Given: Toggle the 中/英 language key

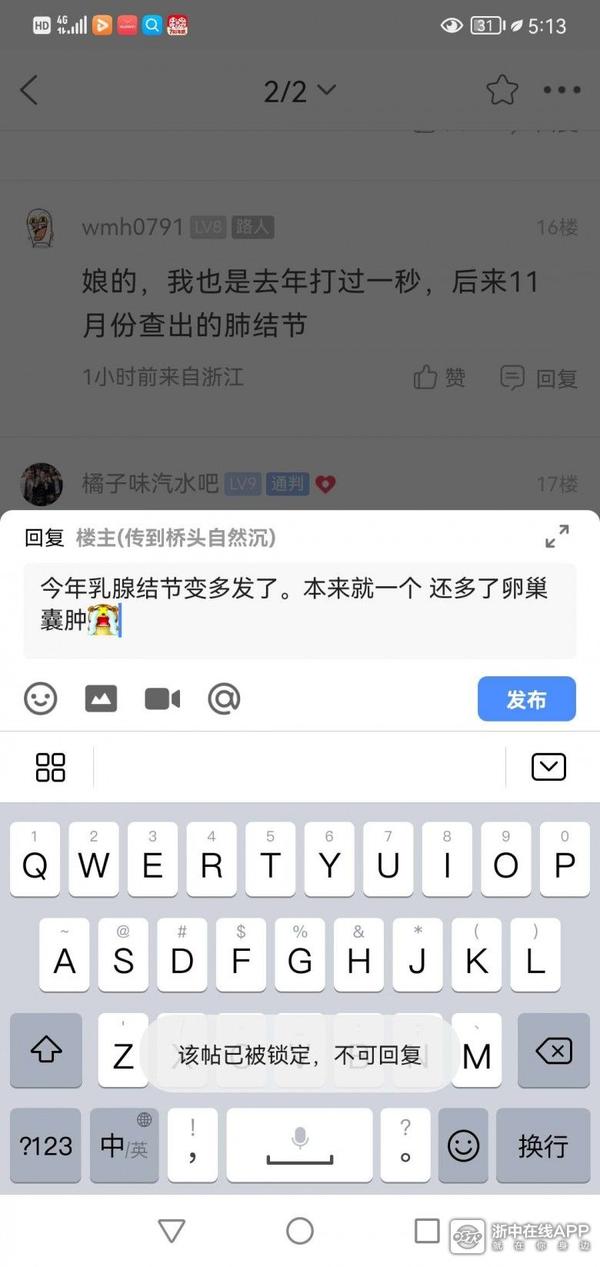Looking at the screenshot, I should (x=124, y=1145).
